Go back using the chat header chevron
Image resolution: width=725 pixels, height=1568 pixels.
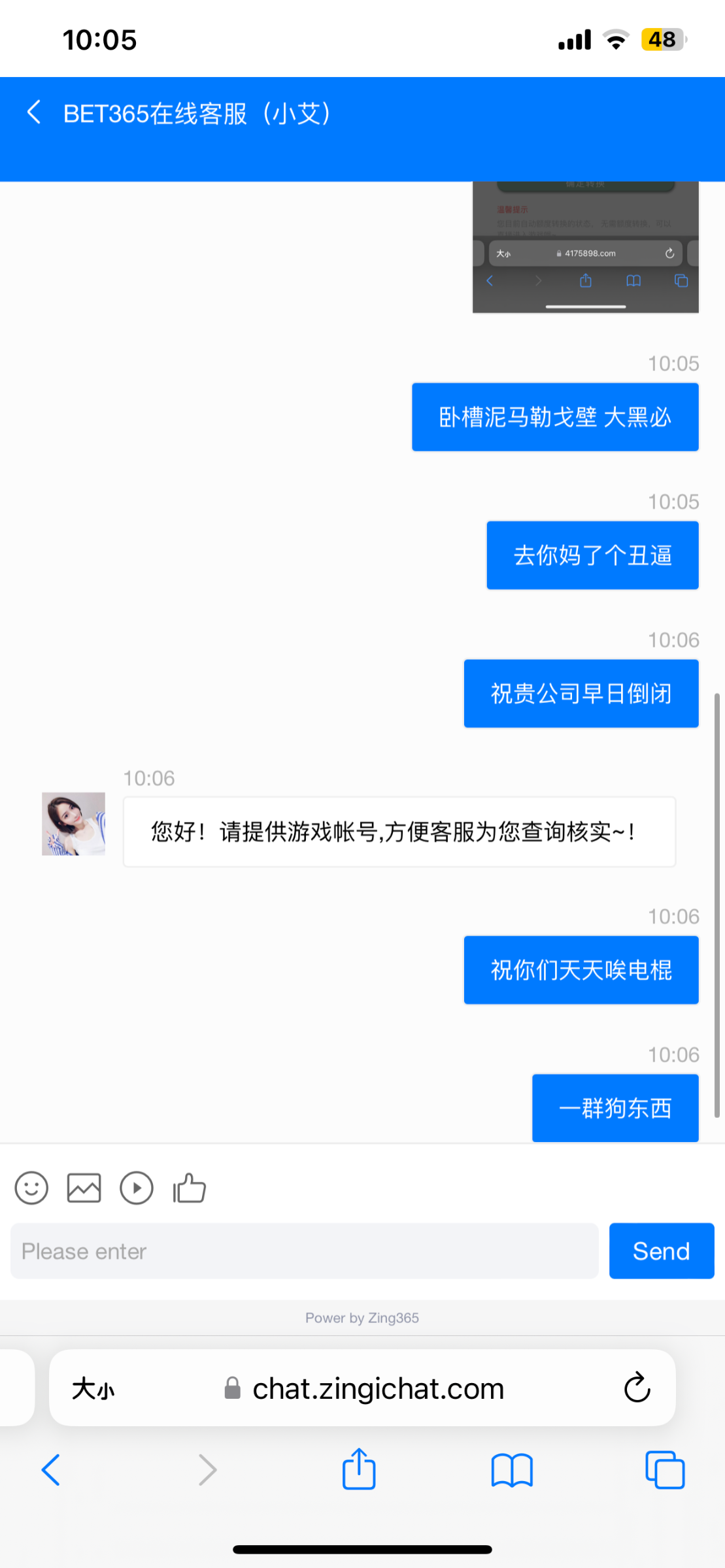point(33,112)
